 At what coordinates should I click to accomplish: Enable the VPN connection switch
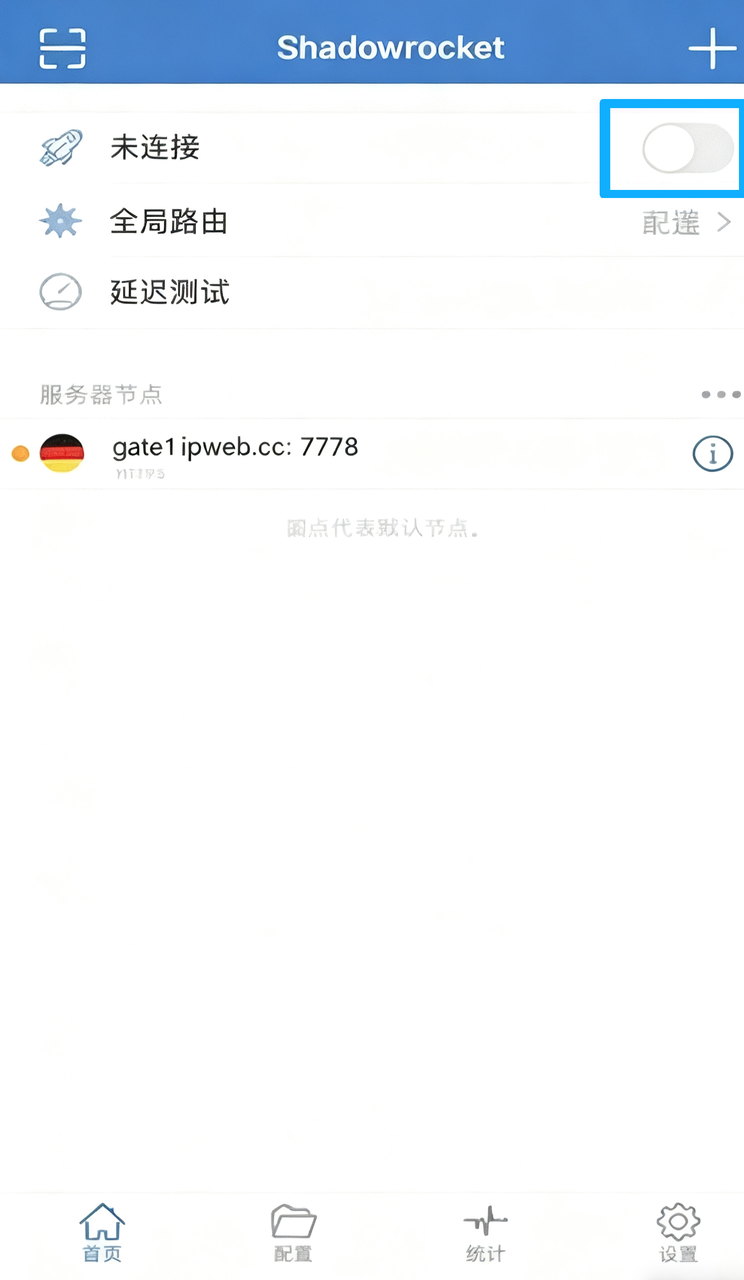671,148
